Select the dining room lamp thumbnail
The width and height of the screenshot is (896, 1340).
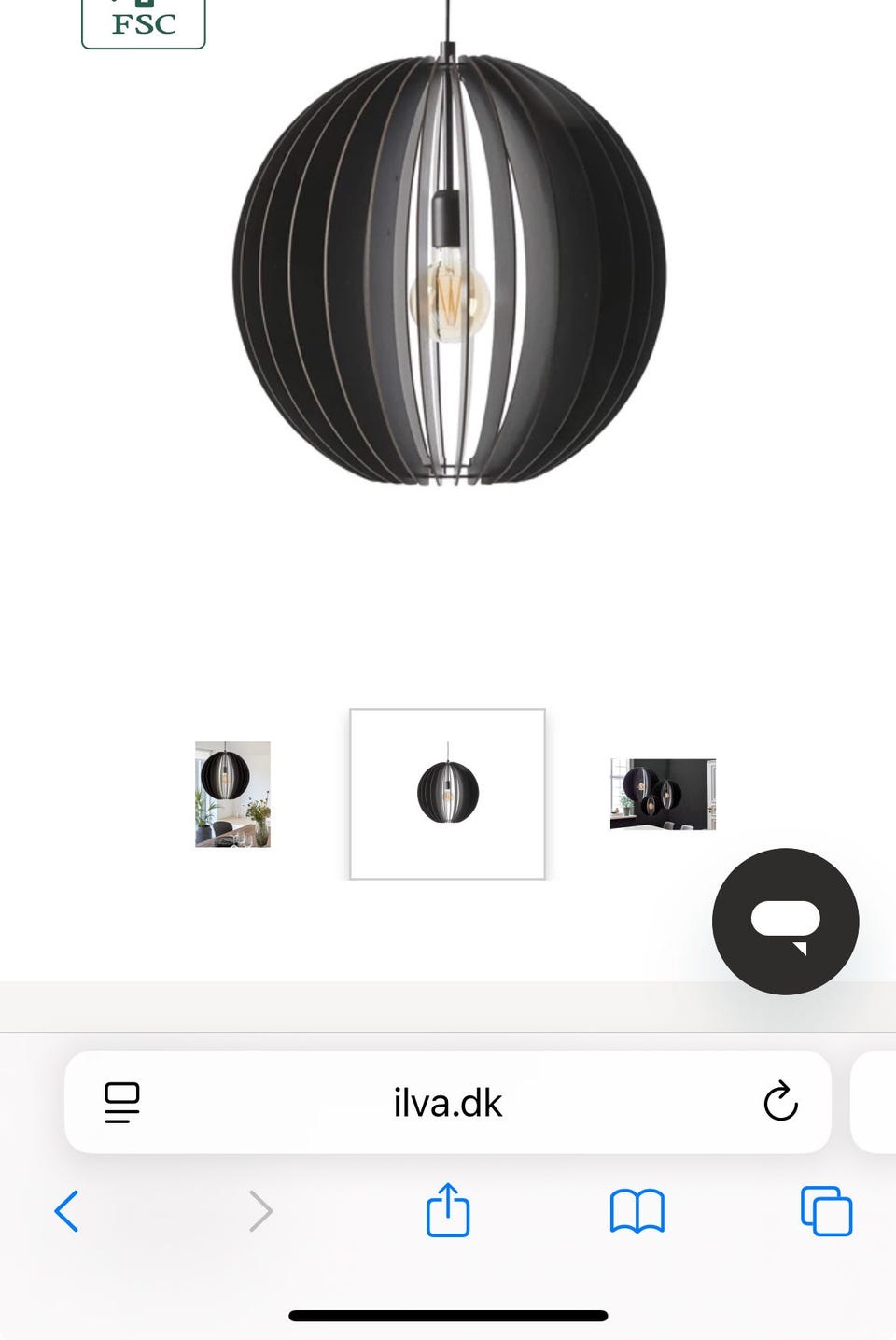231,795
